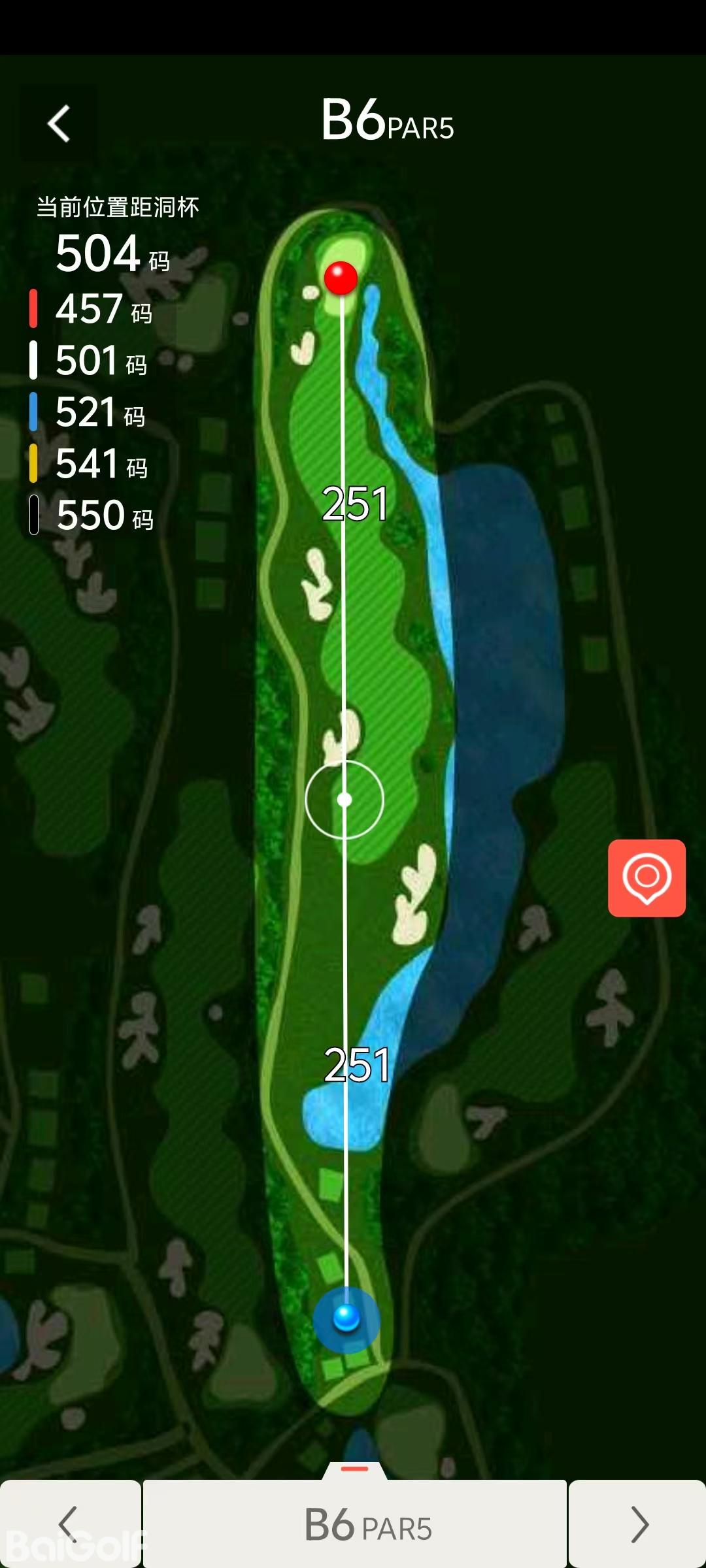Go to the previous hole
The width and height of the screenshot is (706, 1568).
(x=69, y=1524)
